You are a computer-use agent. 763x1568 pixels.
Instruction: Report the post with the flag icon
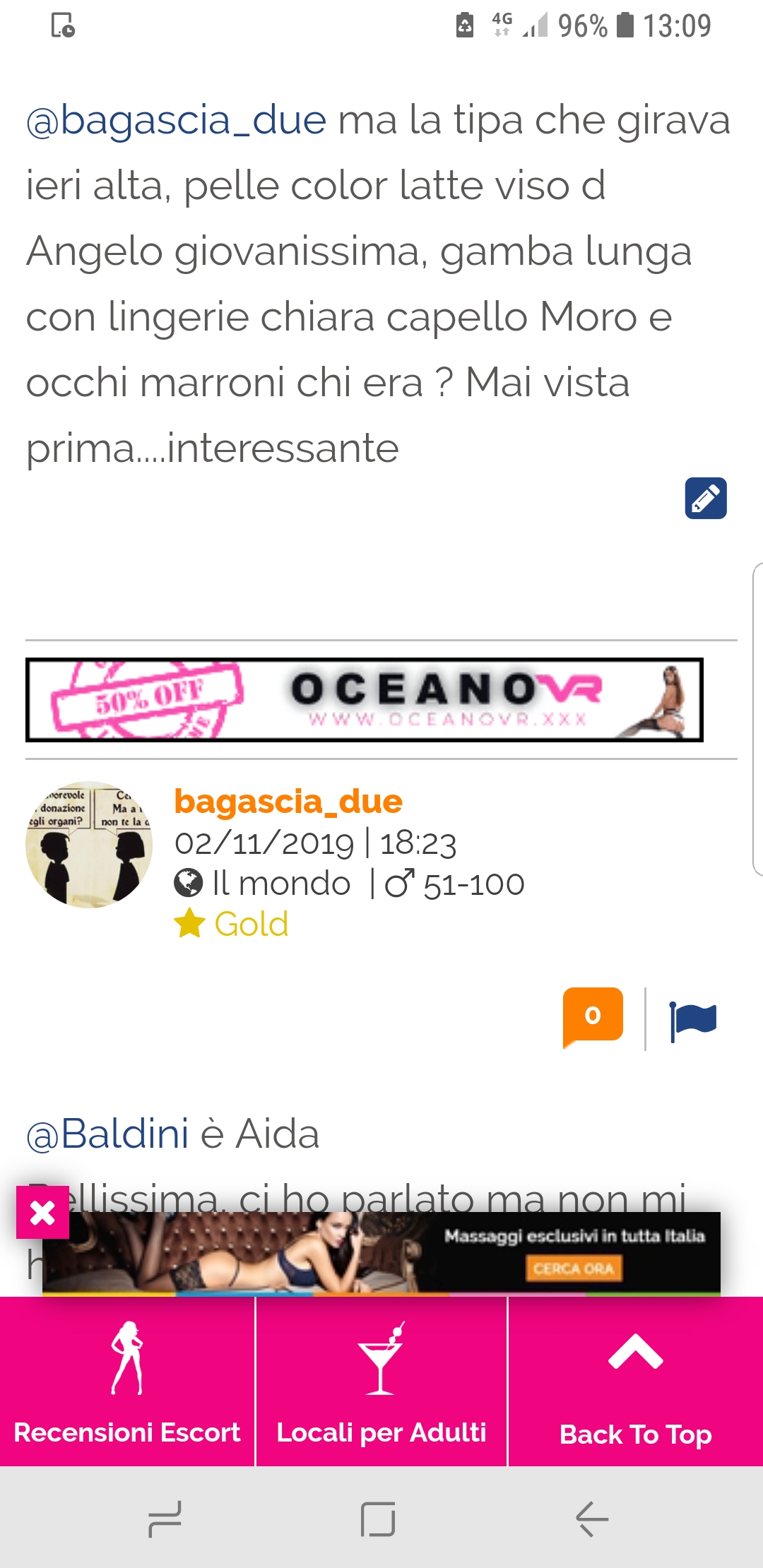point(692,1021)
